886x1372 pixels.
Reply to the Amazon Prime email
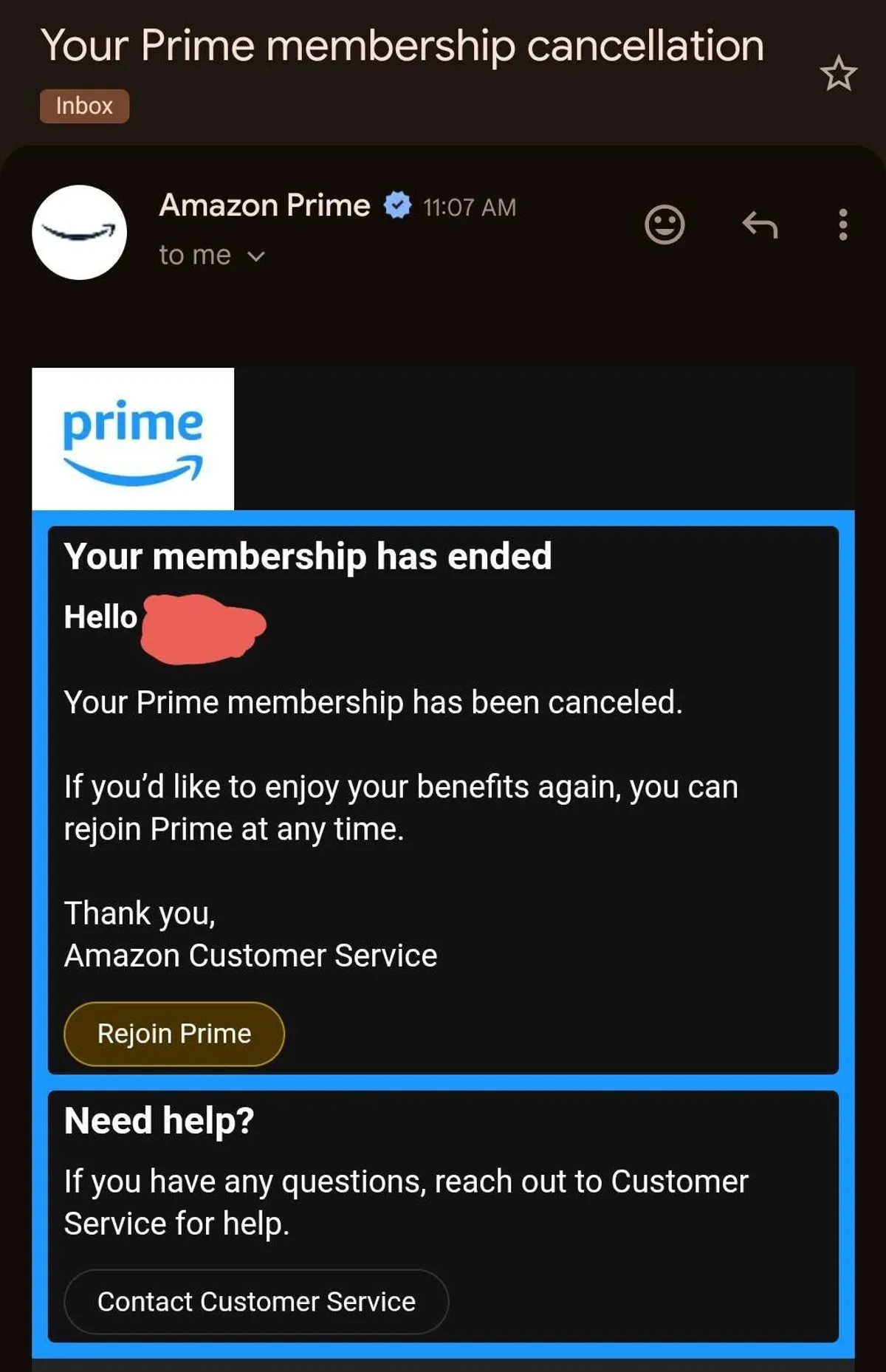pyautogui.click(x=760, y=224)
